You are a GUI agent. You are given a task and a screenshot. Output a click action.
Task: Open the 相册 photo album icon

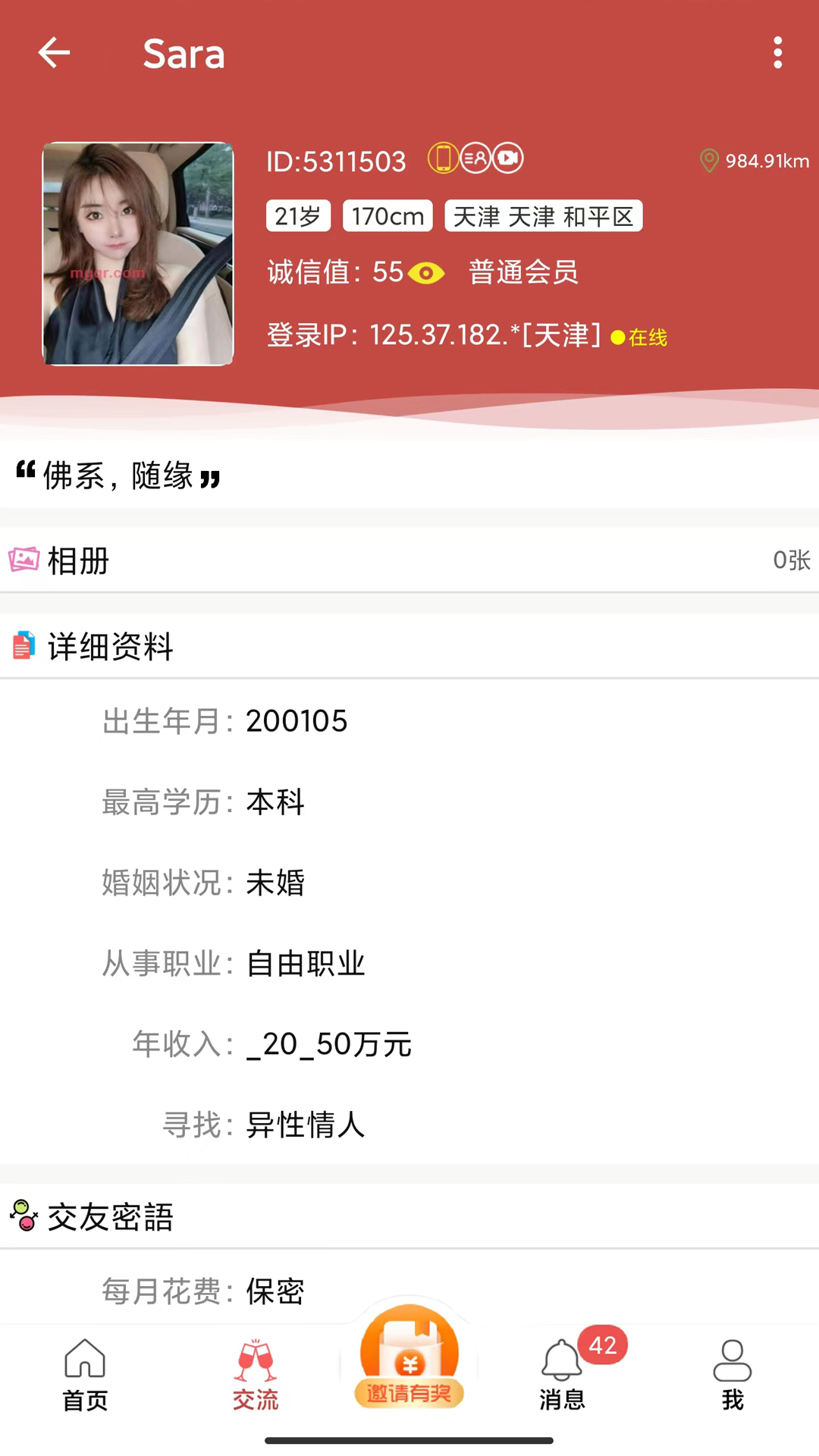tap(24, 560)
